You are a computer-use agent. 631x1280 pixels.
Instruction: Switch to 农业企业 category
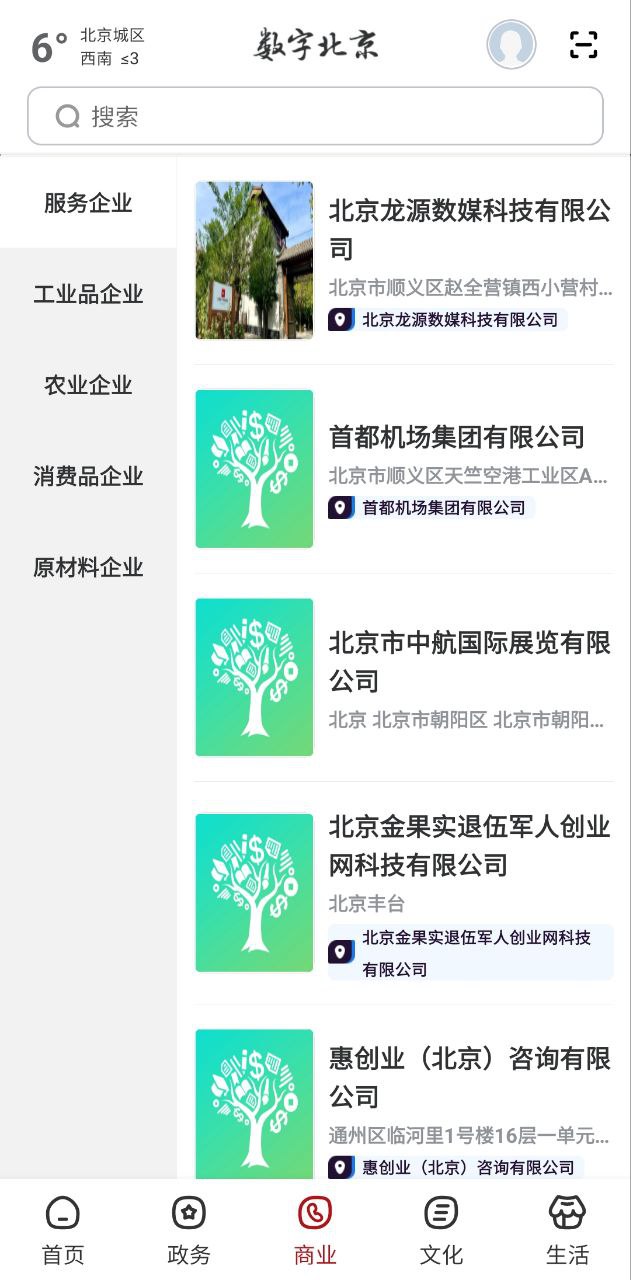[x=88, y=385]
